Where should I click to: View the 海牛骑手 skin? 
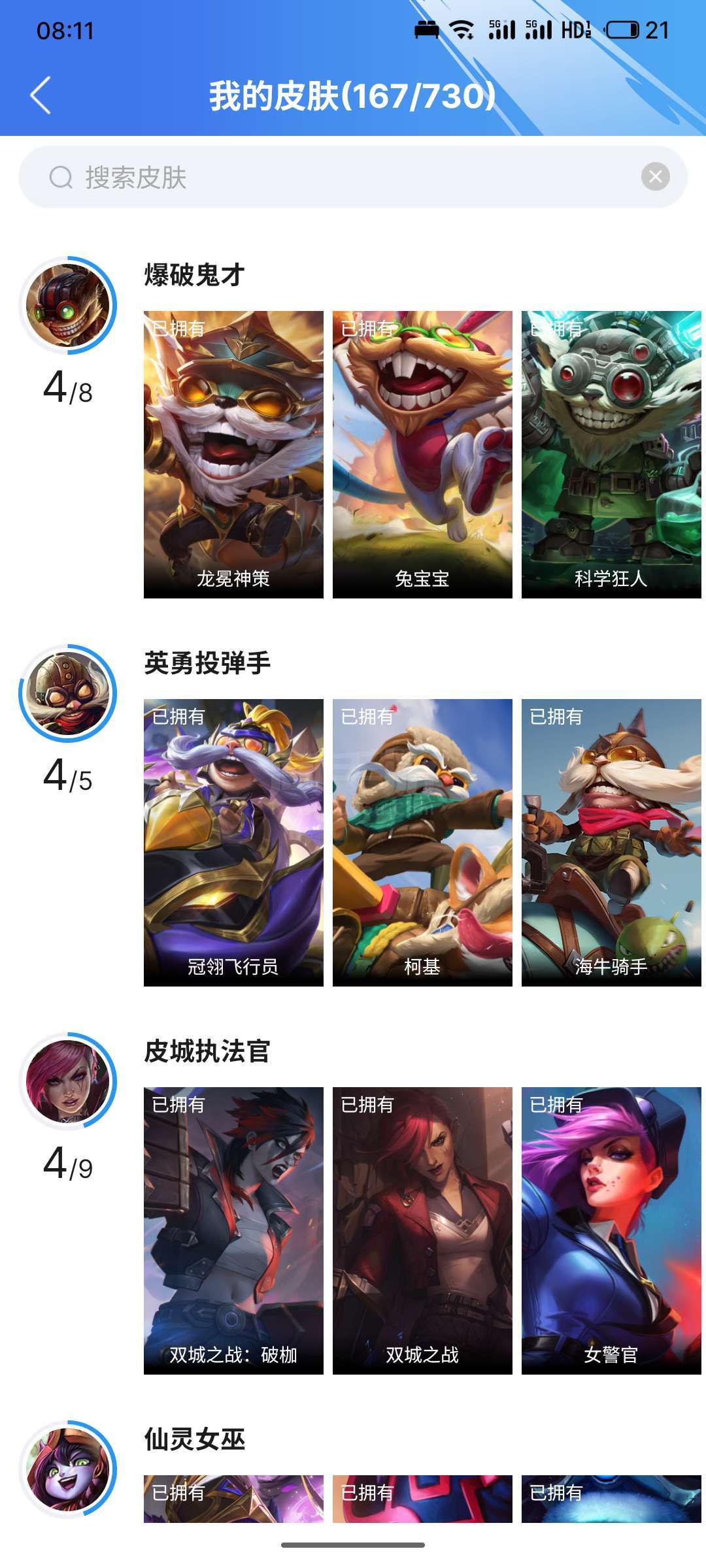pos(611,842)
